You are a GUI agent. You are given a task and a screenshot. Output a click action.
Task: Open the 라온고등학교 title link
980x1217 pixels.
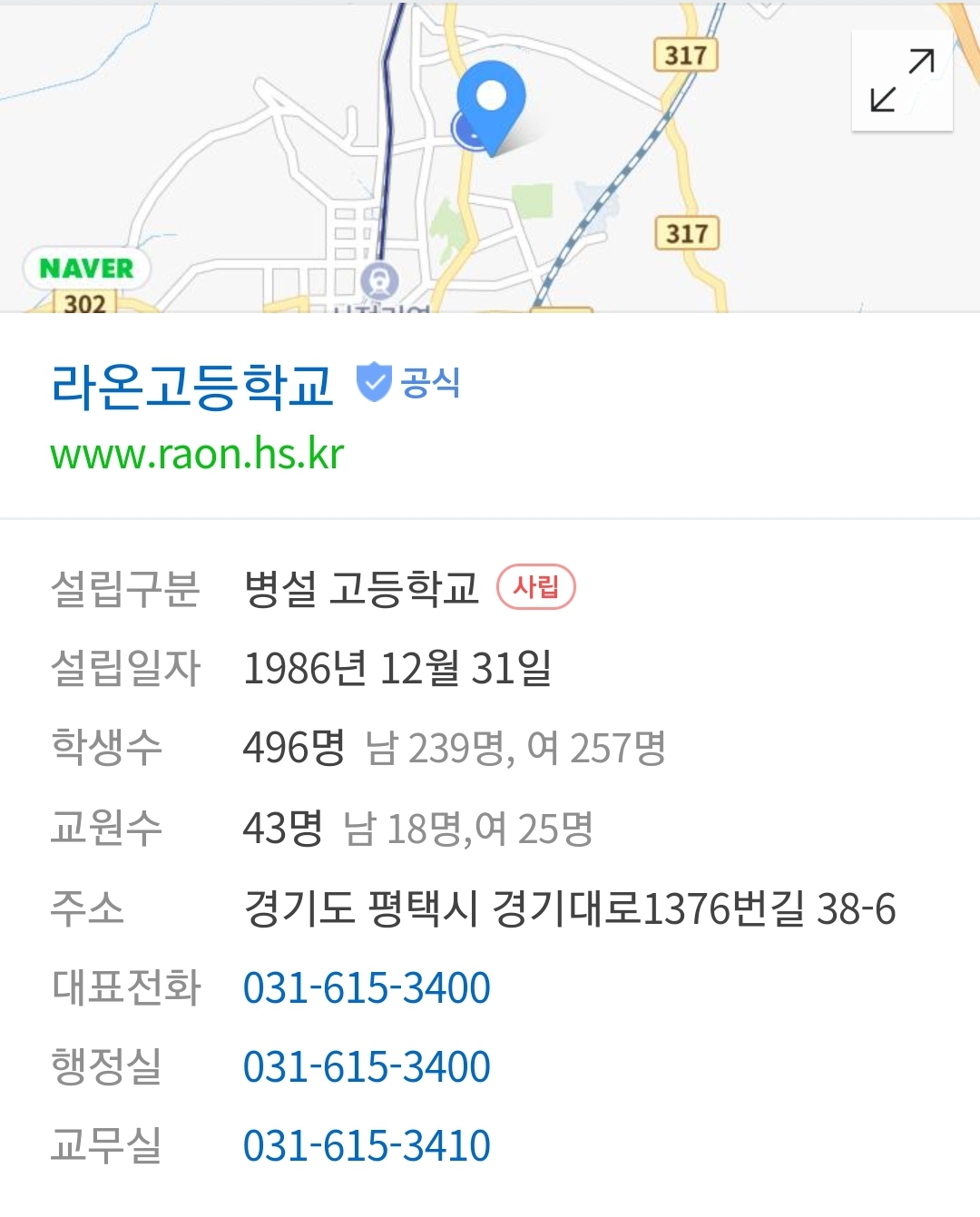(192, 386)
